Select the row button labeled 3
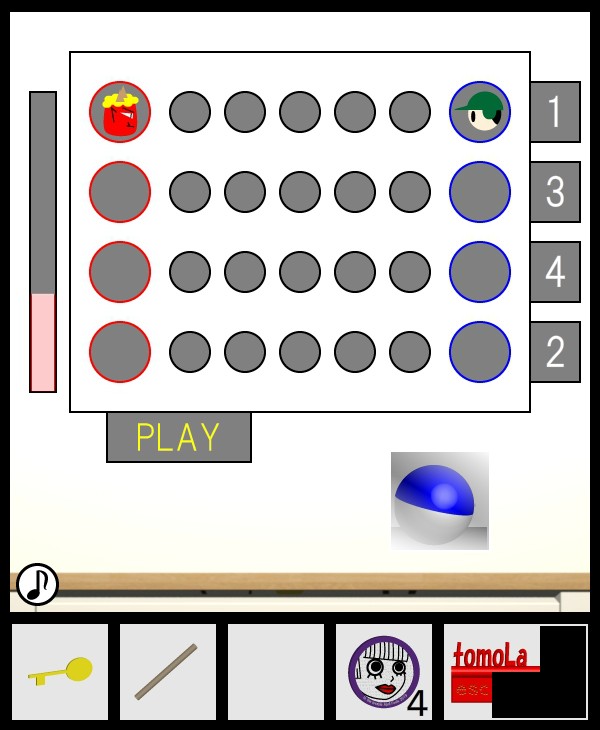This screenshot has height=730, width=600. coord(555,192)
